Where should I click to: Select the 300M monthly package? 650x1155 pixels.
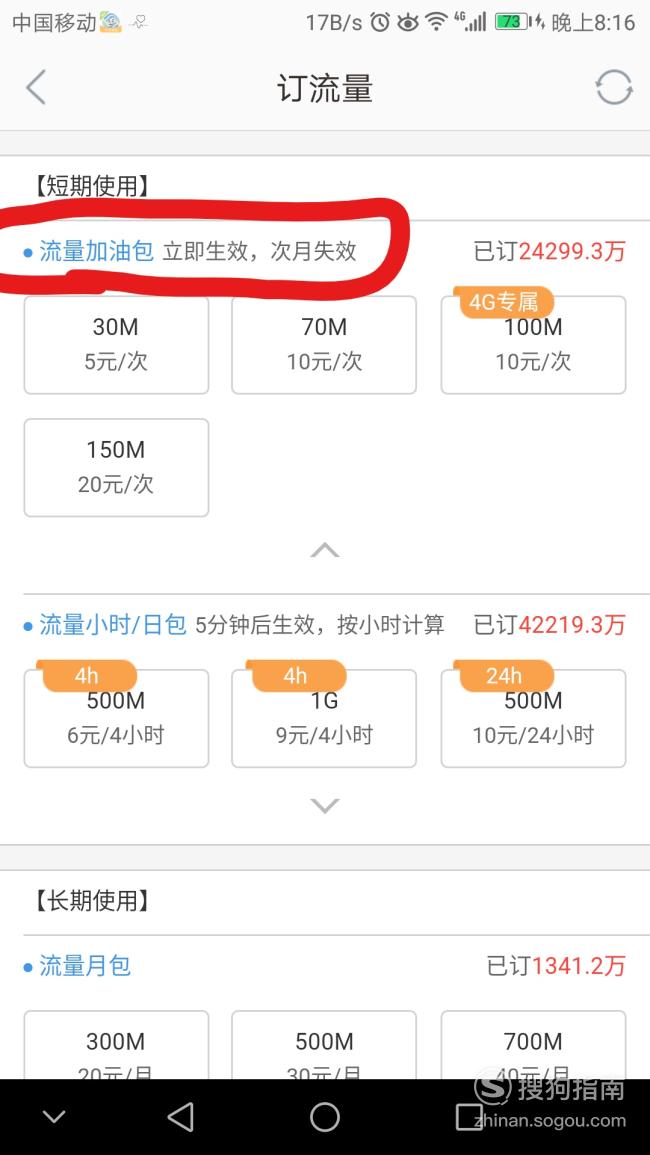pyautogui.click(x=116, y=1045)
